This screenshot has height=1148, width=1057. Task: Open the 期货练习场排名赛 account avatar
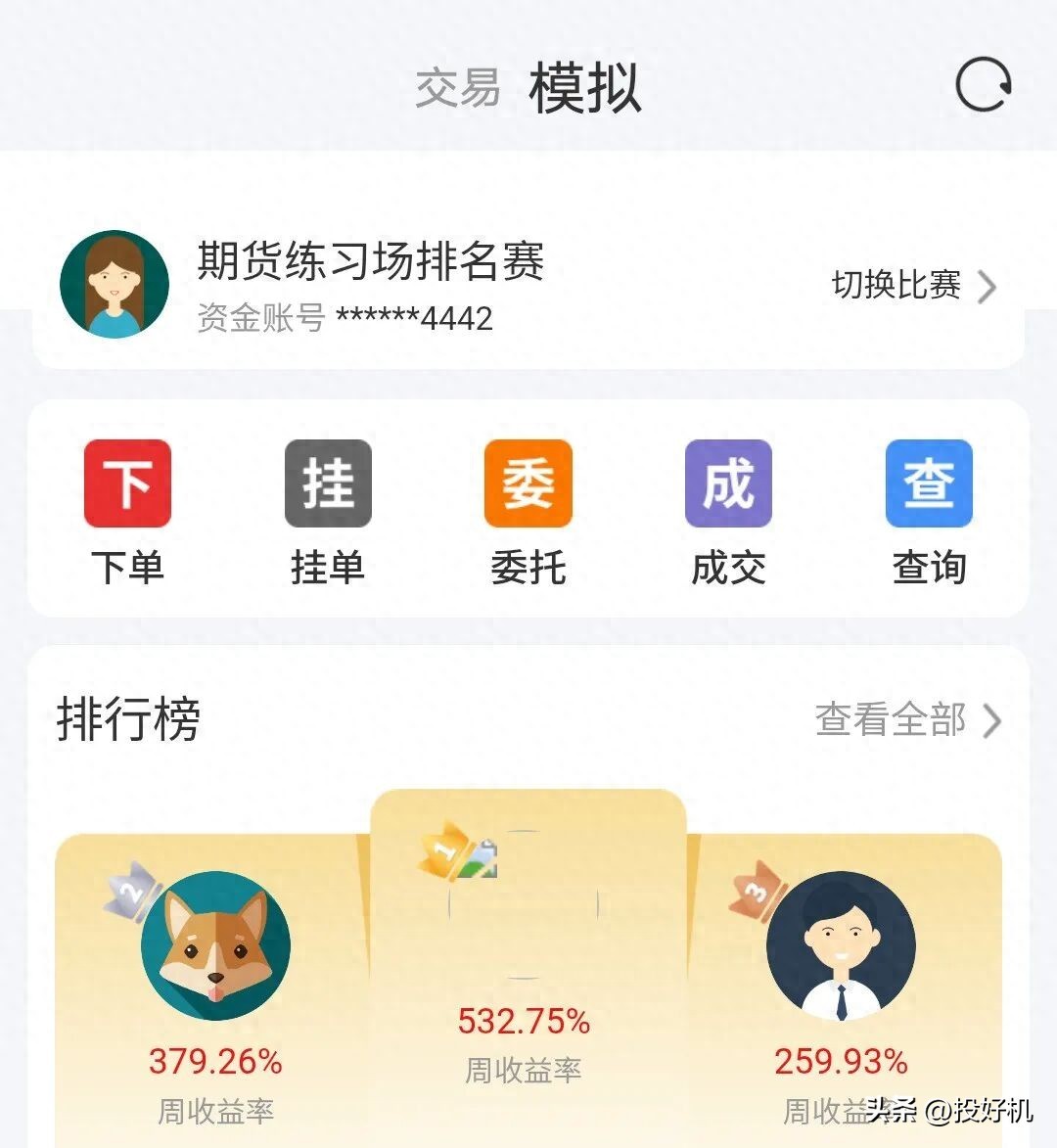(115, 285)
